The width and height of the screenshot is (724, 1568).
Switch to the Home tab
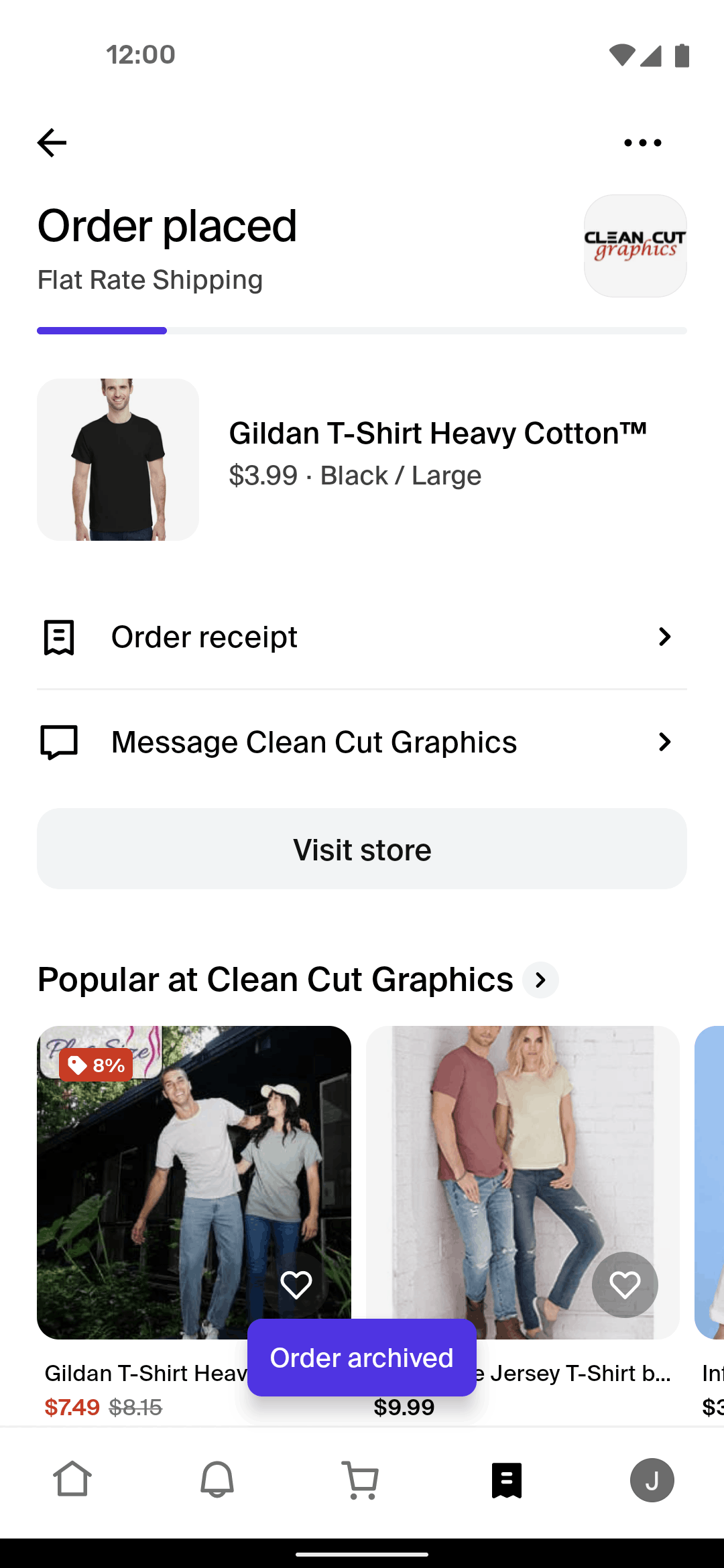point(72,1480)
